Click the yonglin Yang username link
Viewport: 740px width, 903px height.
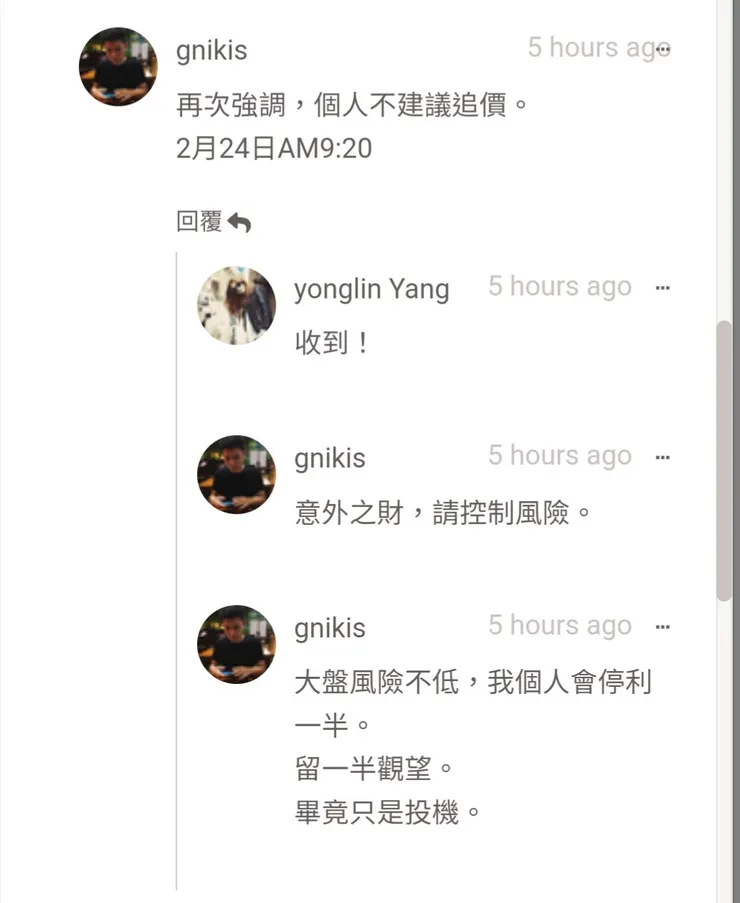coord(372,289)
